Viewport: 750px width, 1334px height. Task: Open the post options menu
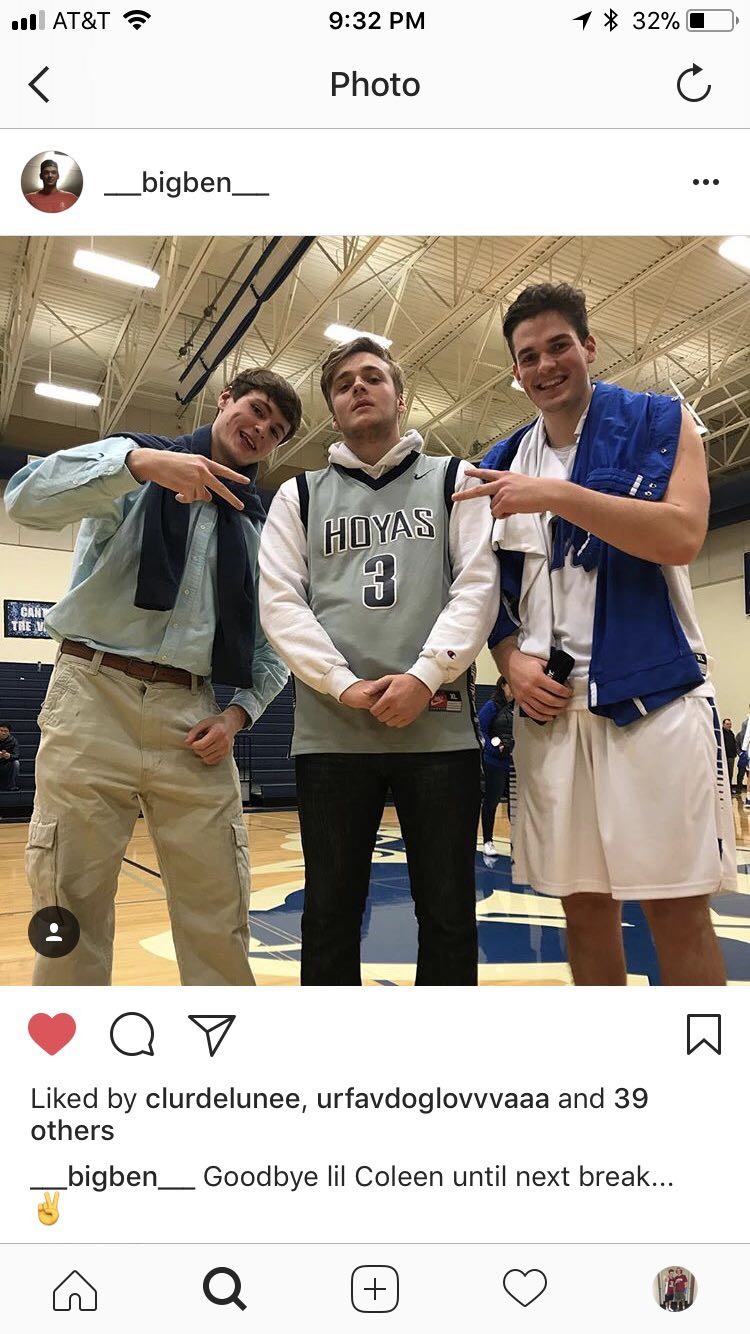(705, 182)
